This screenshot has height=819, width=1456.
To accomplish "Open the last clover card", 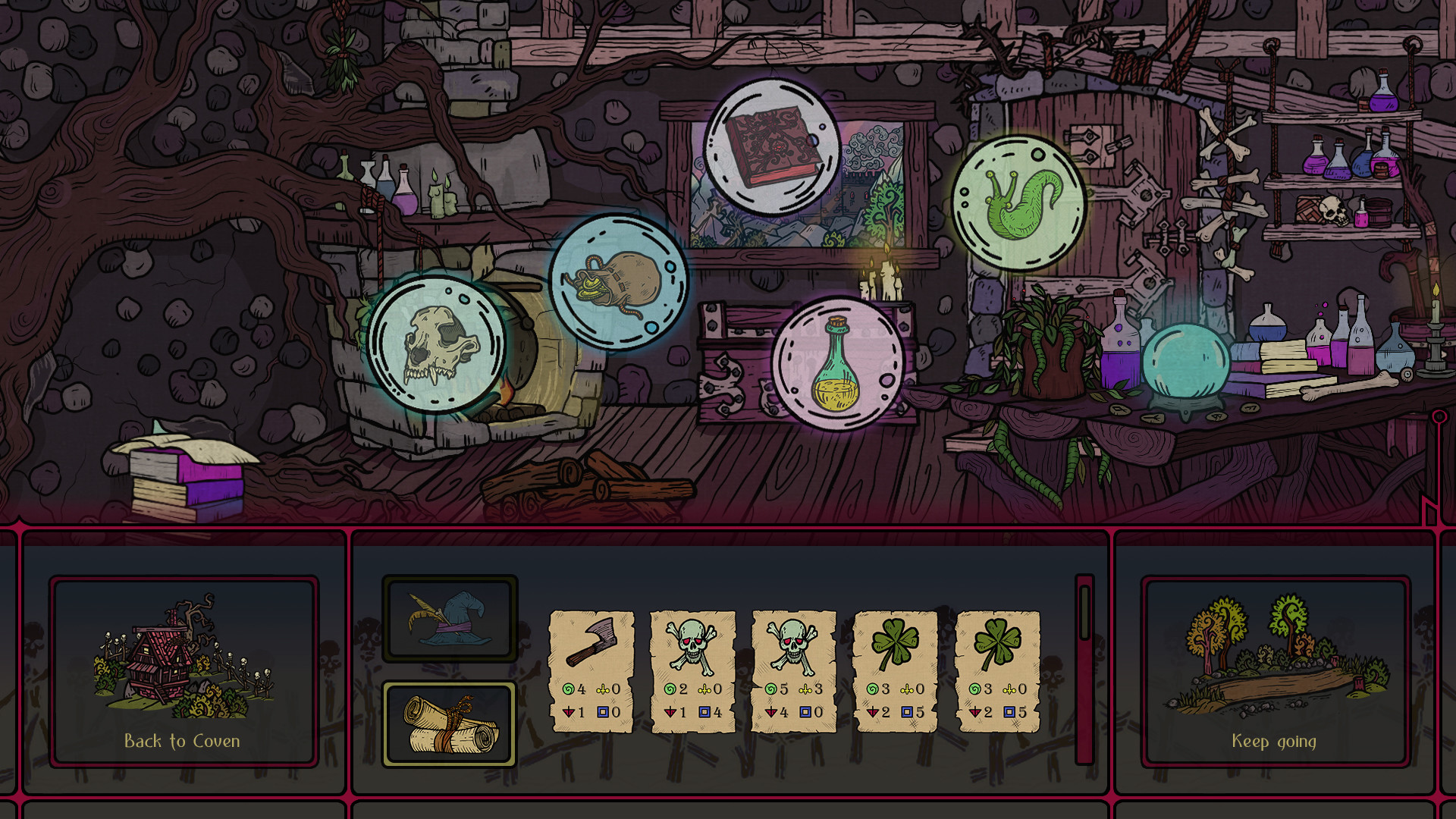I will point(997,671).
